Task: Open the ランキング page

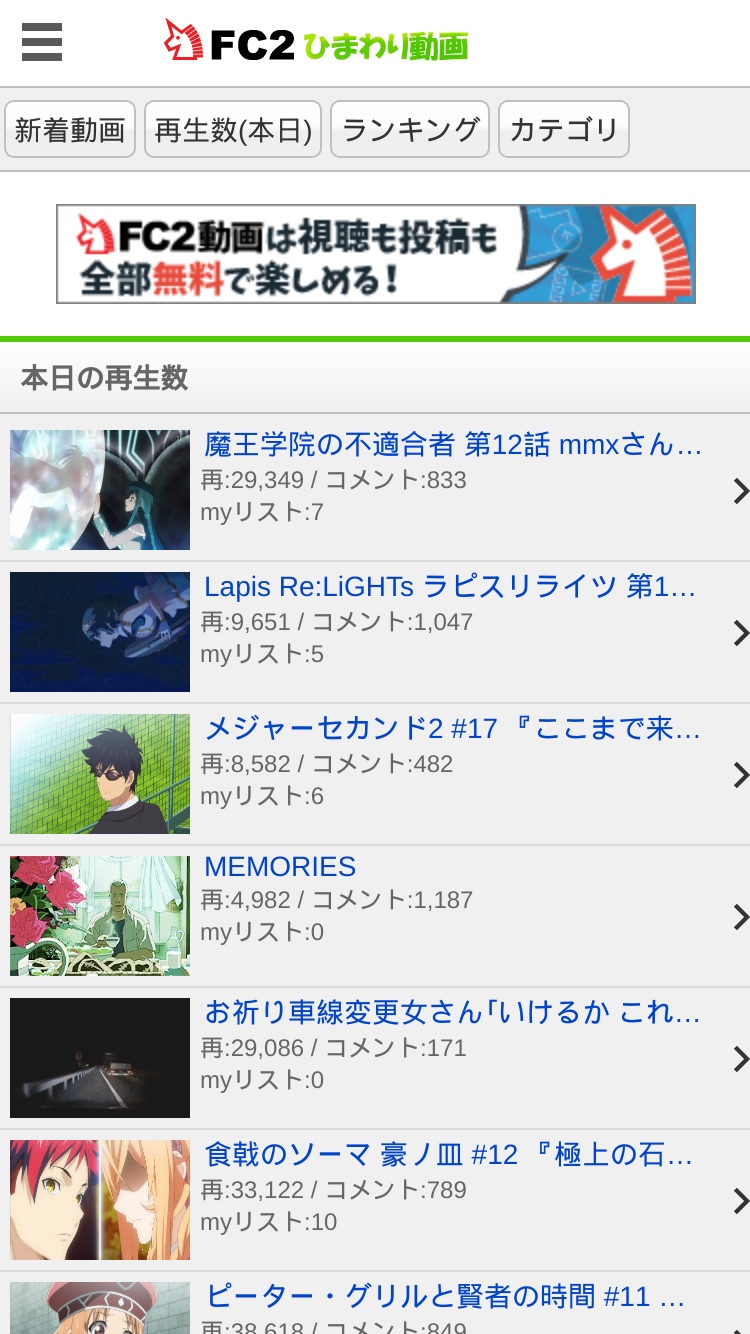Action: click(410, 129)
